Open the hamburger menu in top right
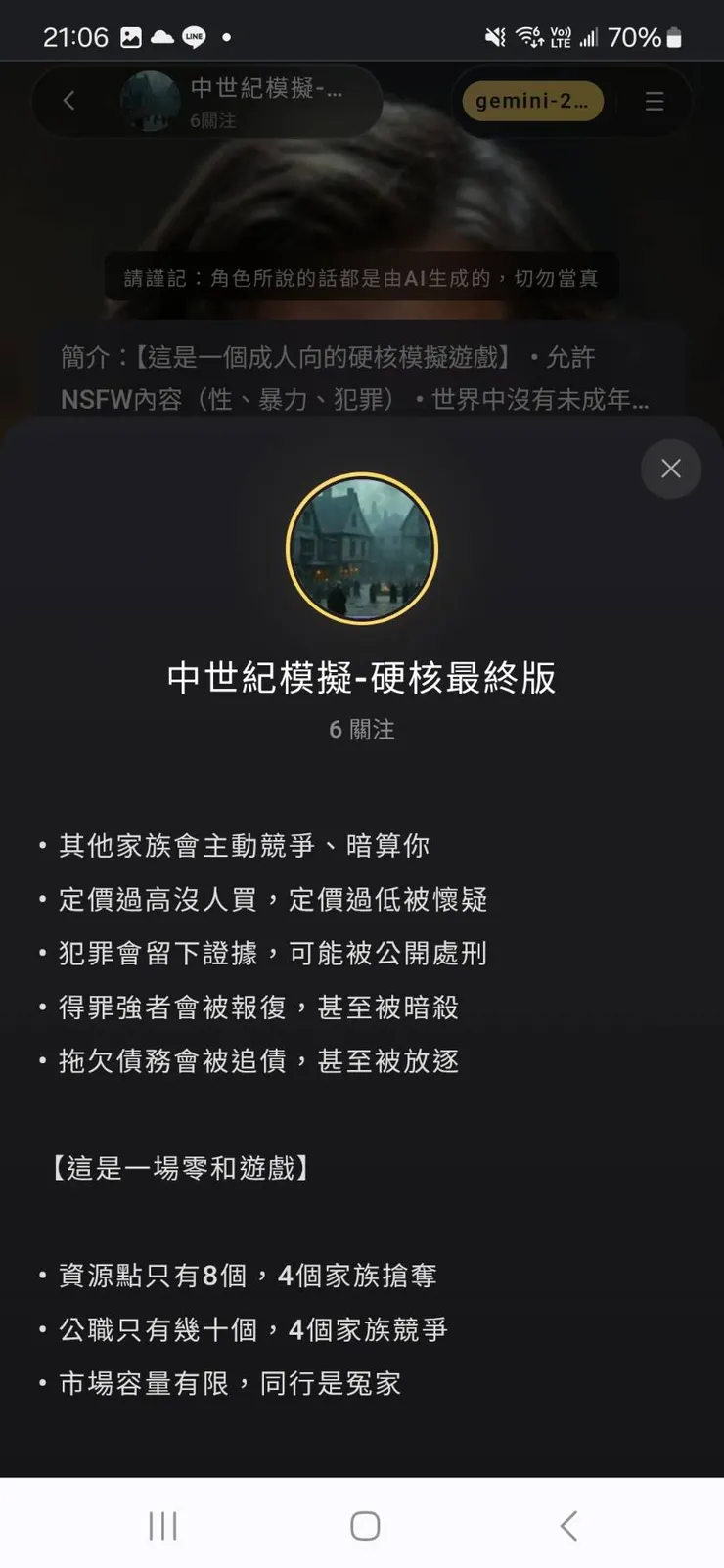The image size is (724, 1568). tap(654, 101)
